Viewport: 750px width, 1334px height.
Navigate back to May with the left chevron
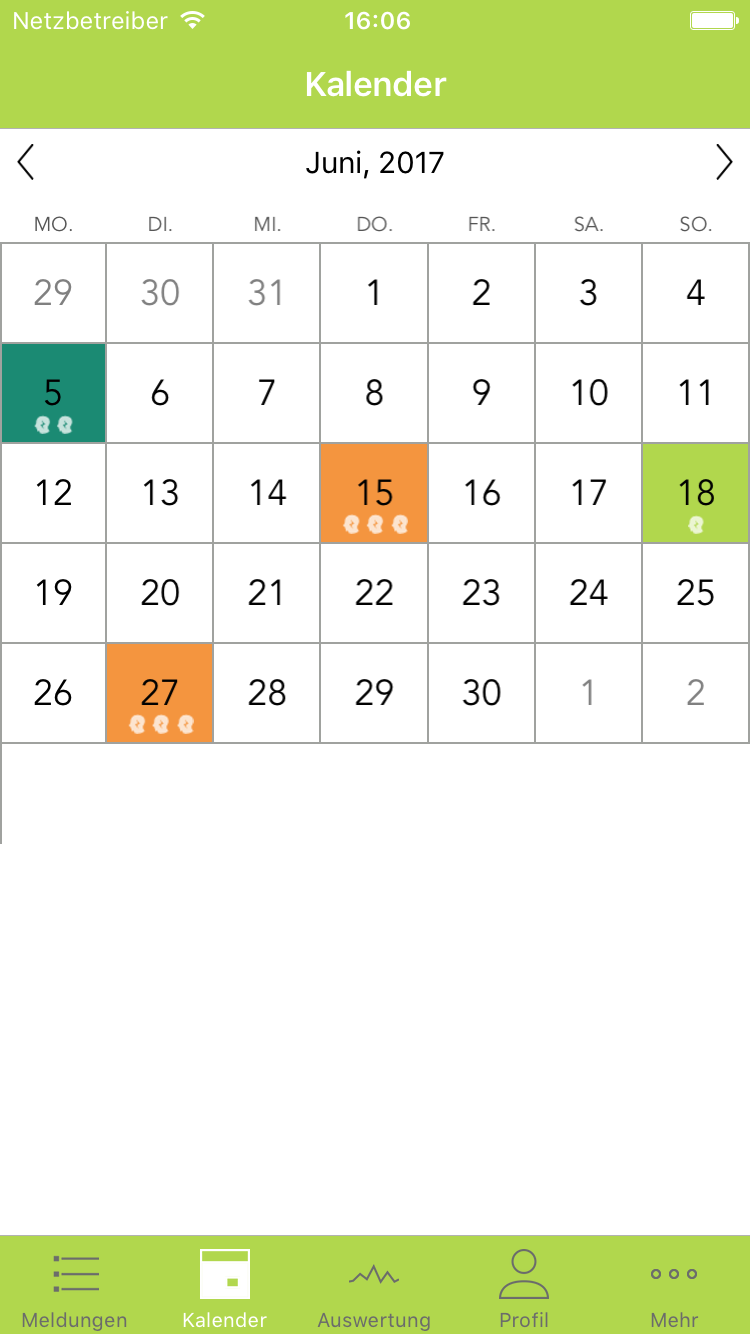(x=25, y=162)
